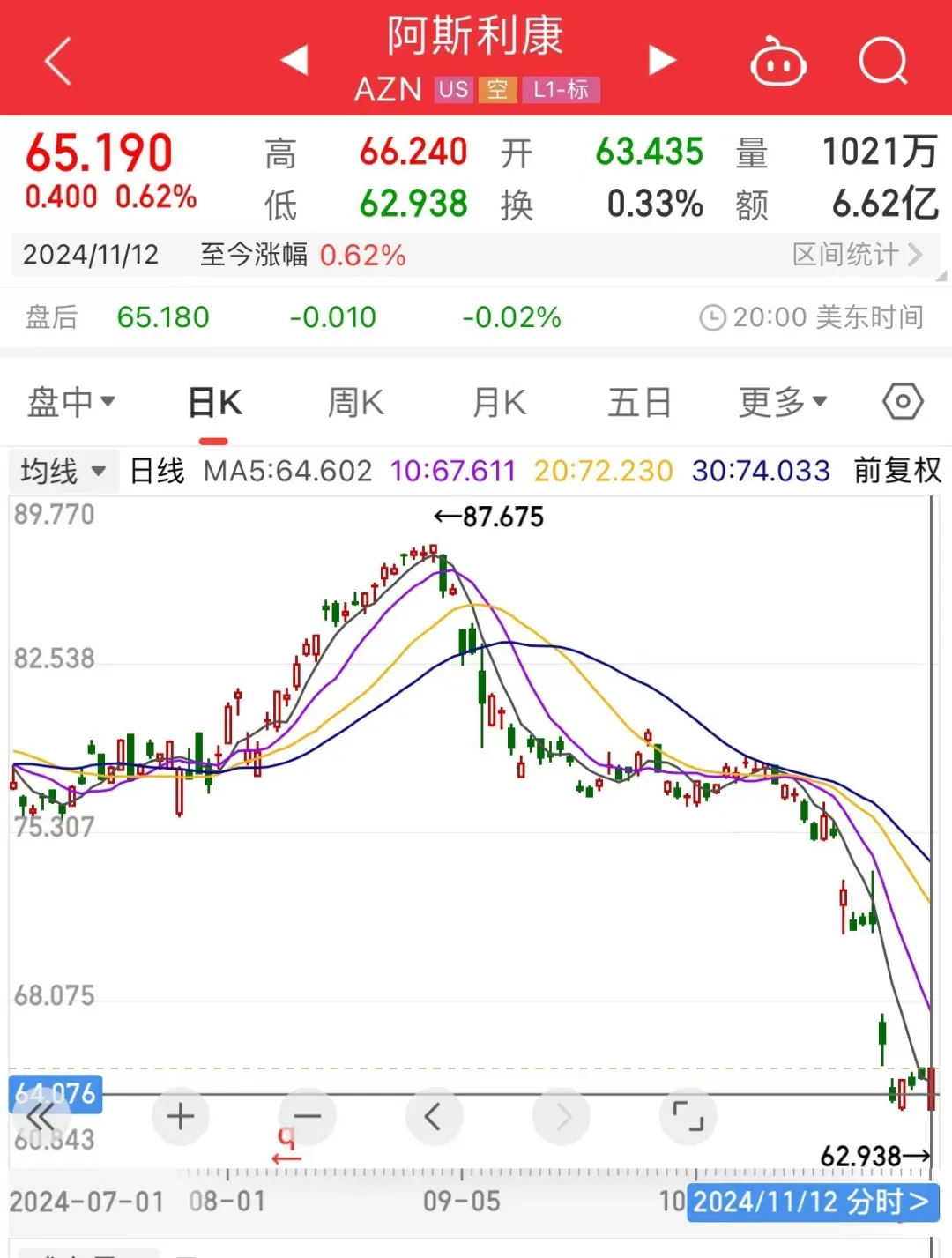View the 五日 chart

(x=639, y=403)
